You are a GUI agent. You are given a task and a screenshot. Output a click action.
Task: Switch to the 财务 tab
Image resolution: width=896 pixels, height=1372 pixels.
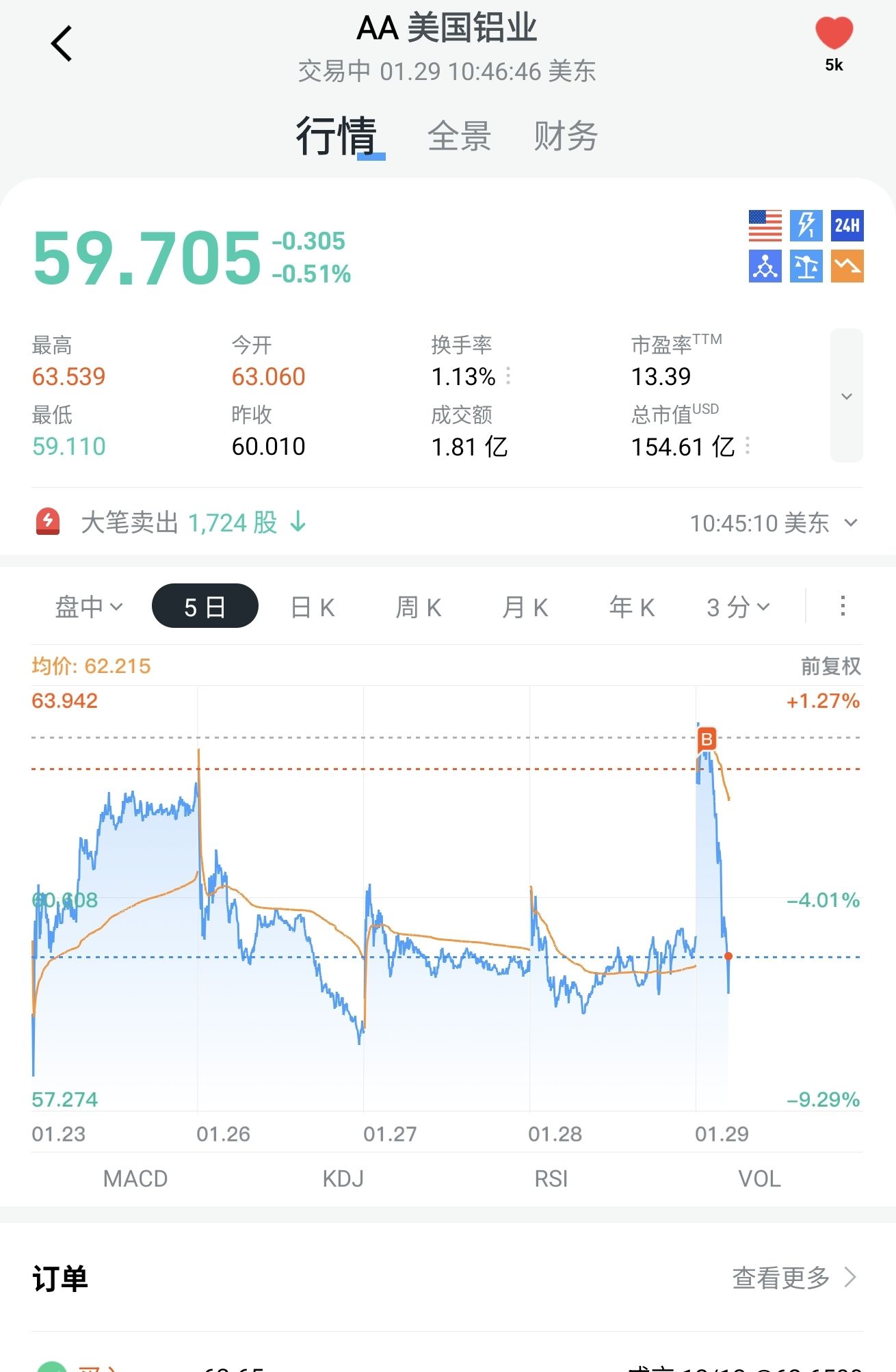[x=566, y=136]
